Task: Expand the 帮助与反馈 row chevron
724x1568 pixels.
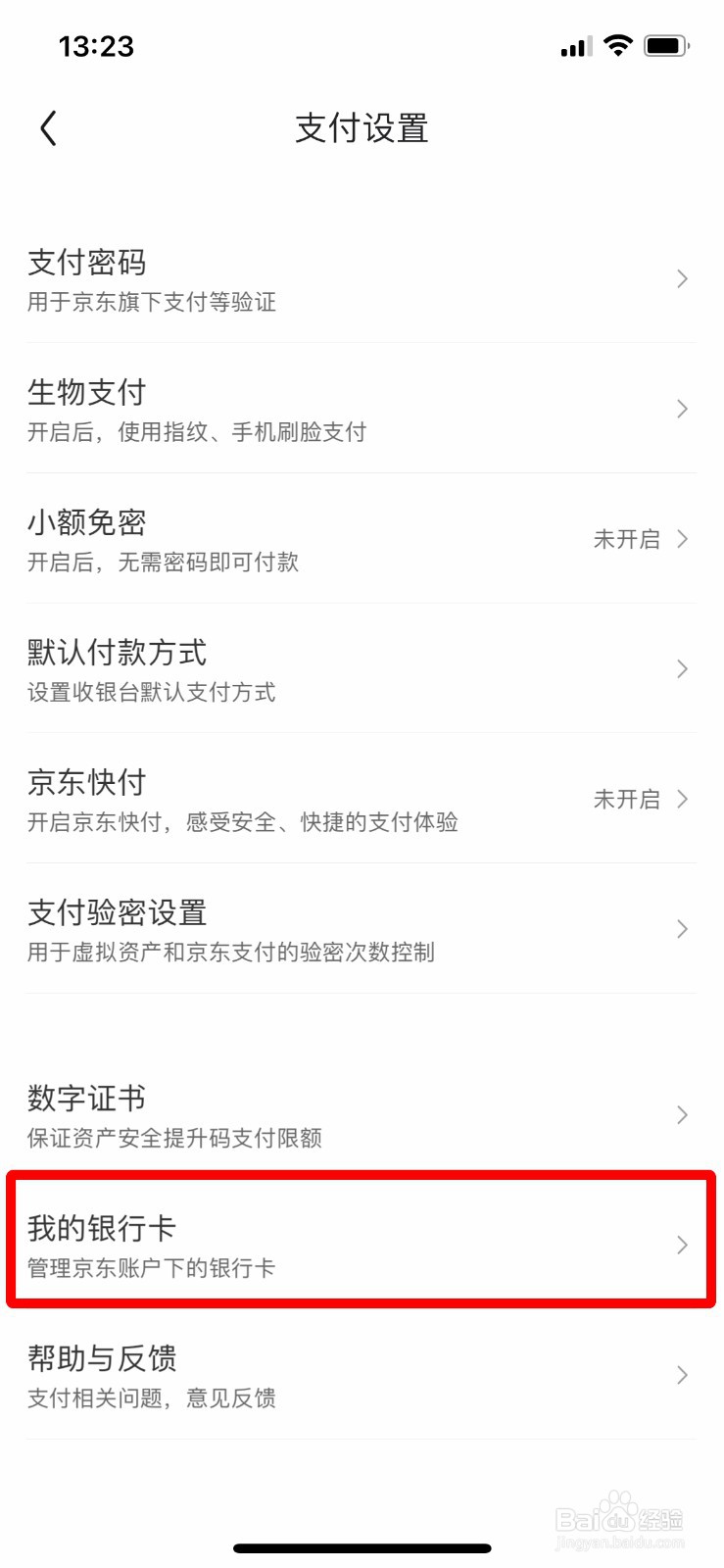Action: coord(683,1376)
